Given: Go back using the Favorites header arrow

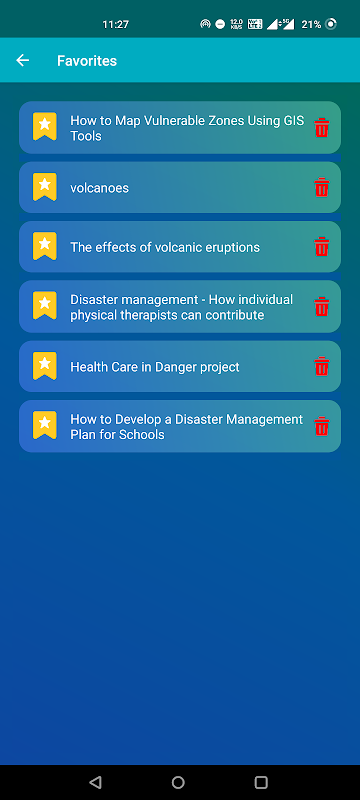Looking at the screenshot, I should 22,61.
